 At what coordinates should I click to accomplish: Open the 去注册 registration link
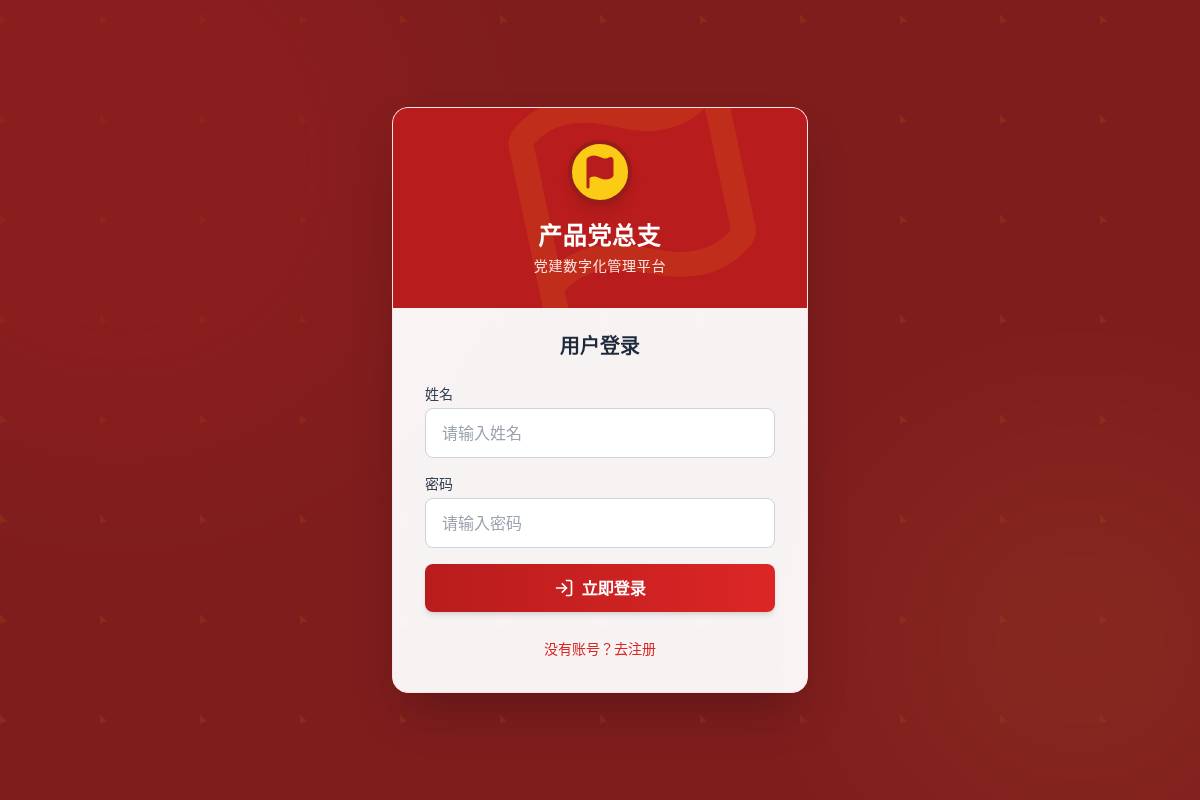(634, 649)
